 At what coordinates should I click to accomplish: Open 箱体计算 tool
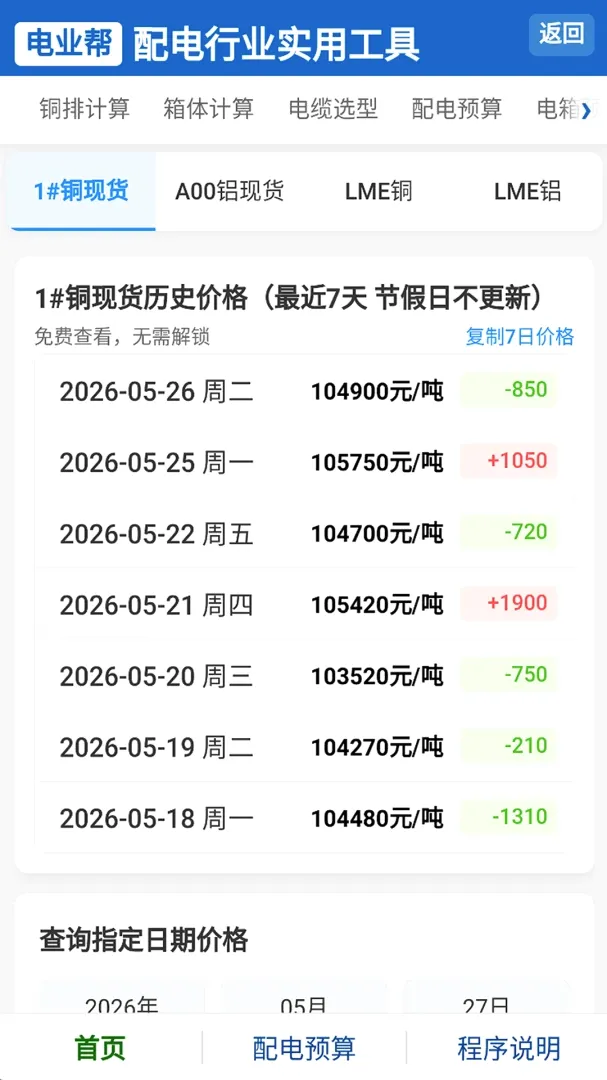pos(209,109)
